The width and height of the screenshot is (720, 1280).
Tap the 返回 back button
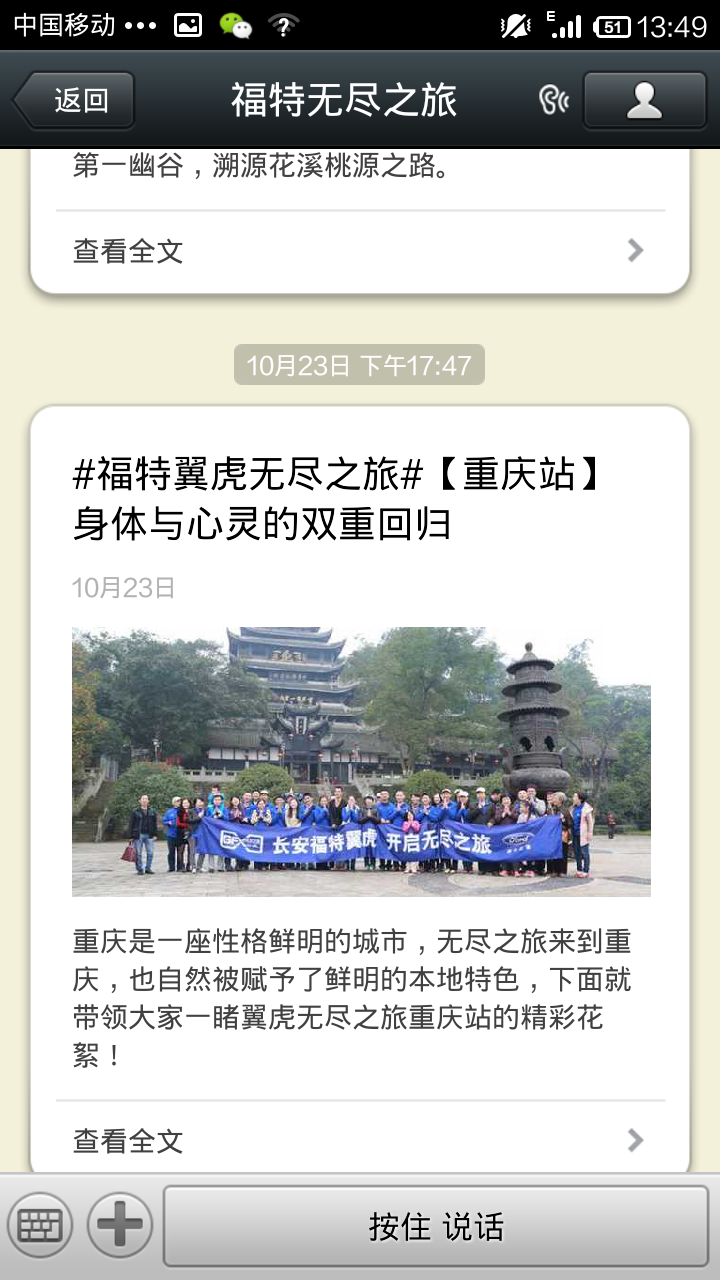(75, 100)
